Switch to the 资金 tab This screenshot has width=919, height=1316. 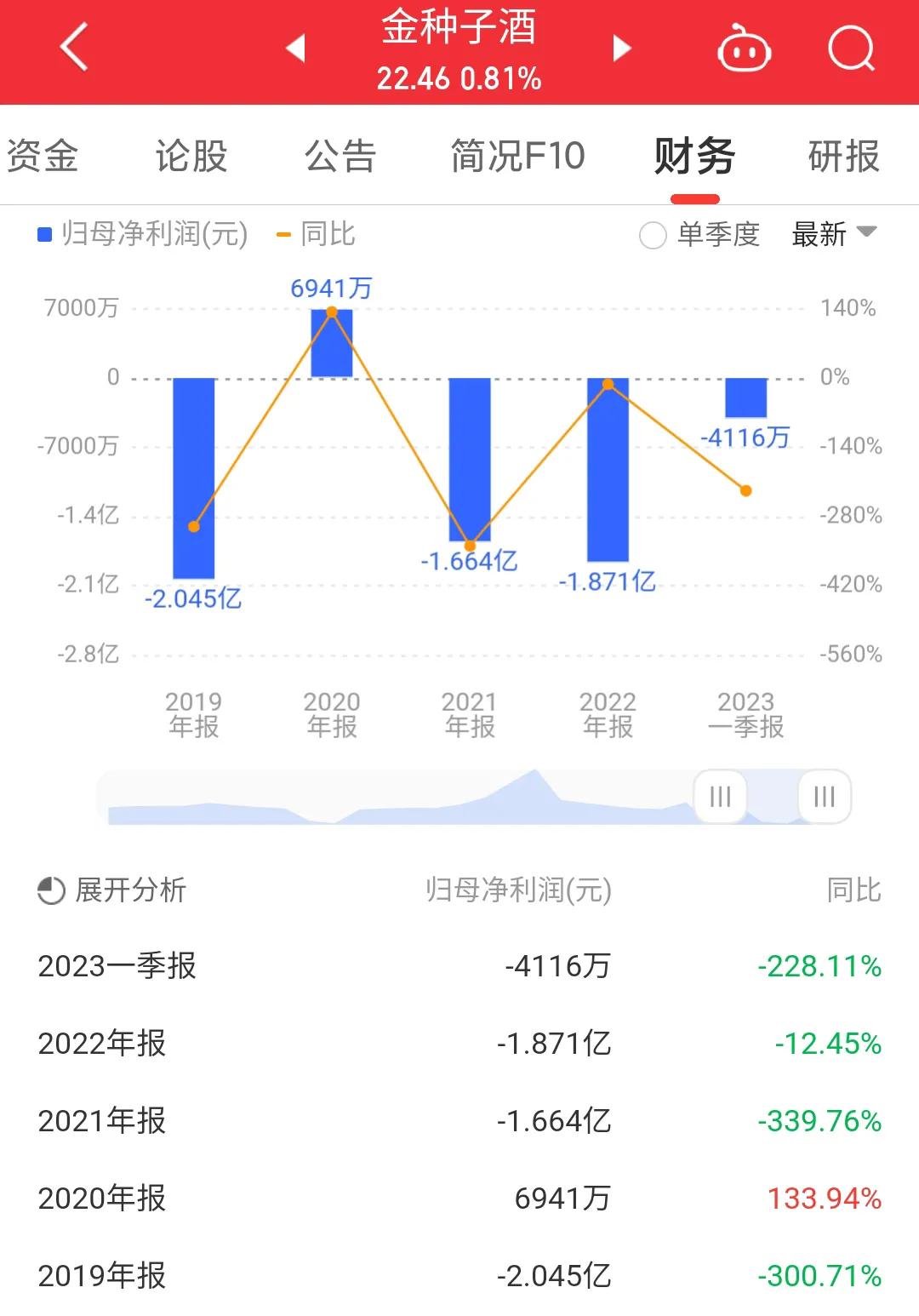pos(43,156)
